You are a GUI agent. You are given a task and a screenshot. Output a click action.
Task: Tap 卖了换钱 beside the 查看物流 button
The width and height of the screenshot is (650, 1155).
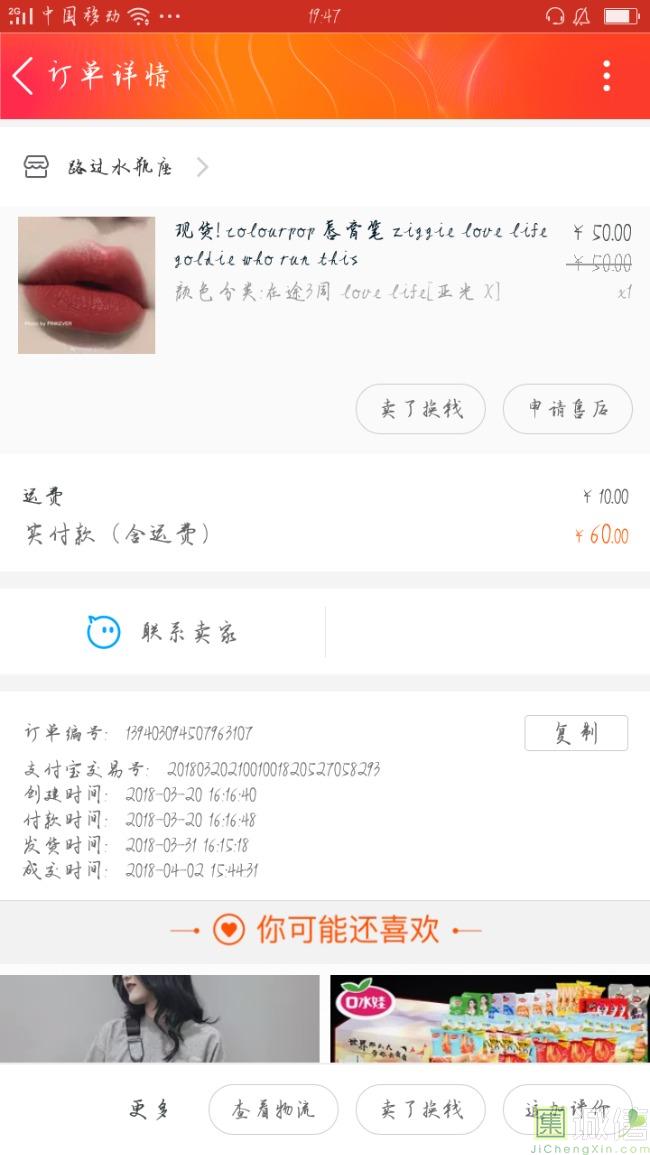[x=421, y=1109]
